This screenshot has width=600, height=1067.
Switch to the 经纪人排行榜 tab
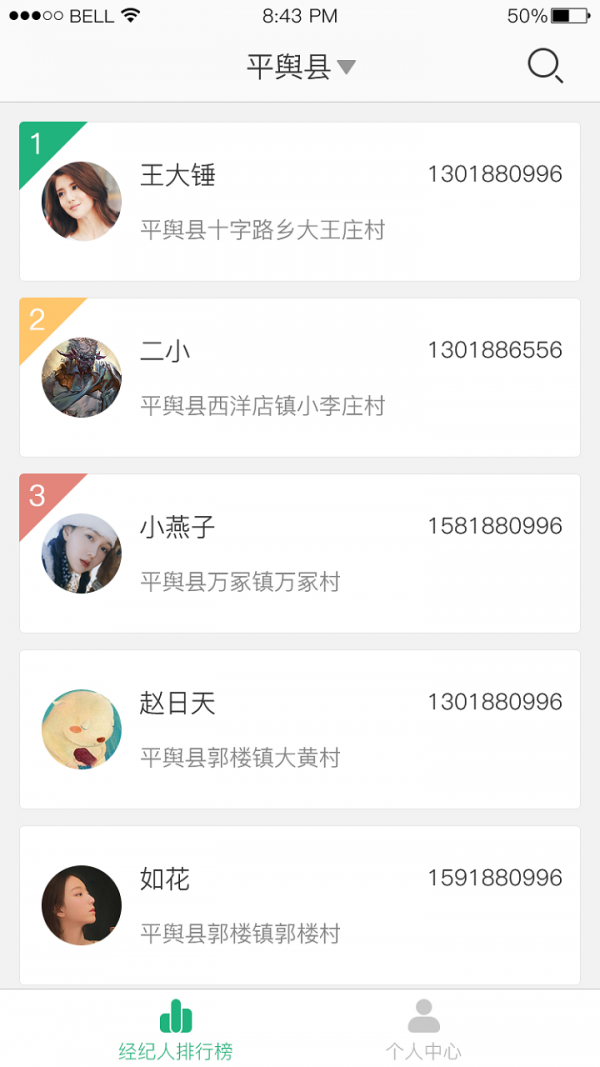tap(176, 1029)
